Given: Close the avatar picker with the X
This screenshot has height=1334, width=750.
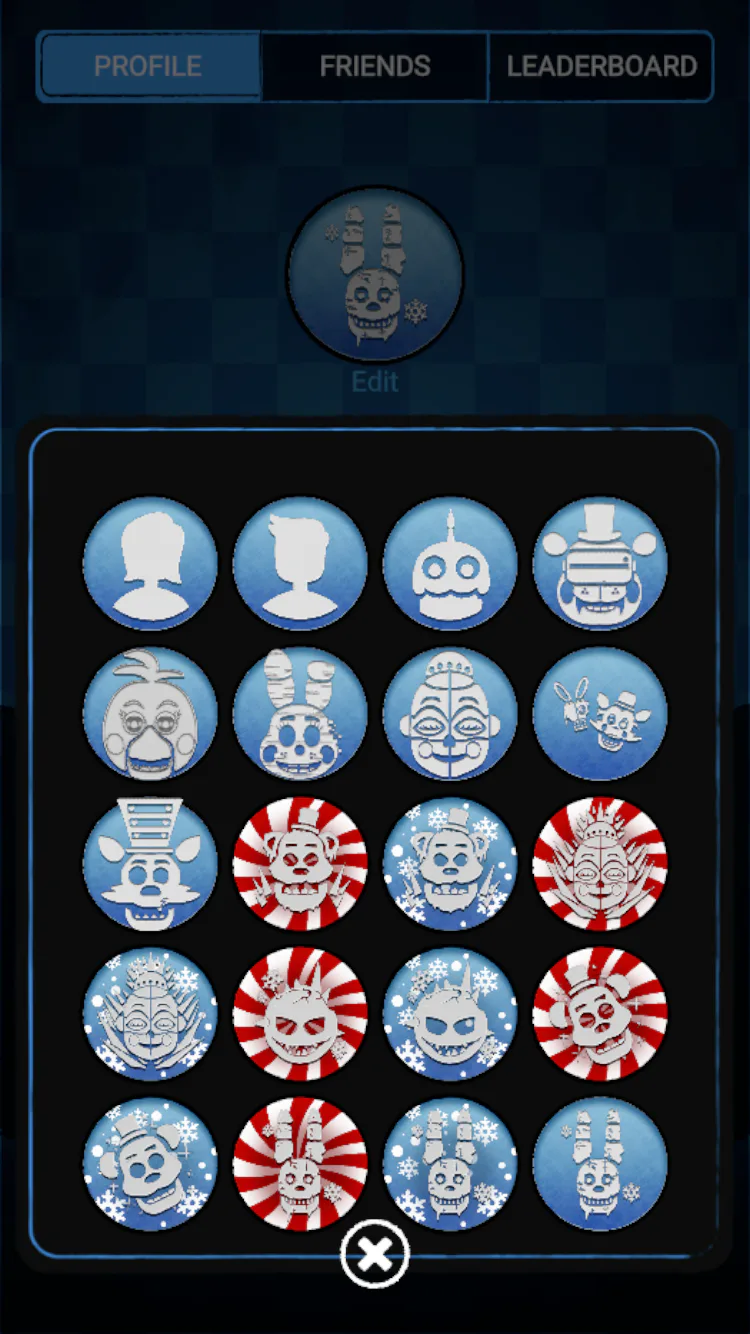Looking at the screenshot, I should (375, 1253).
